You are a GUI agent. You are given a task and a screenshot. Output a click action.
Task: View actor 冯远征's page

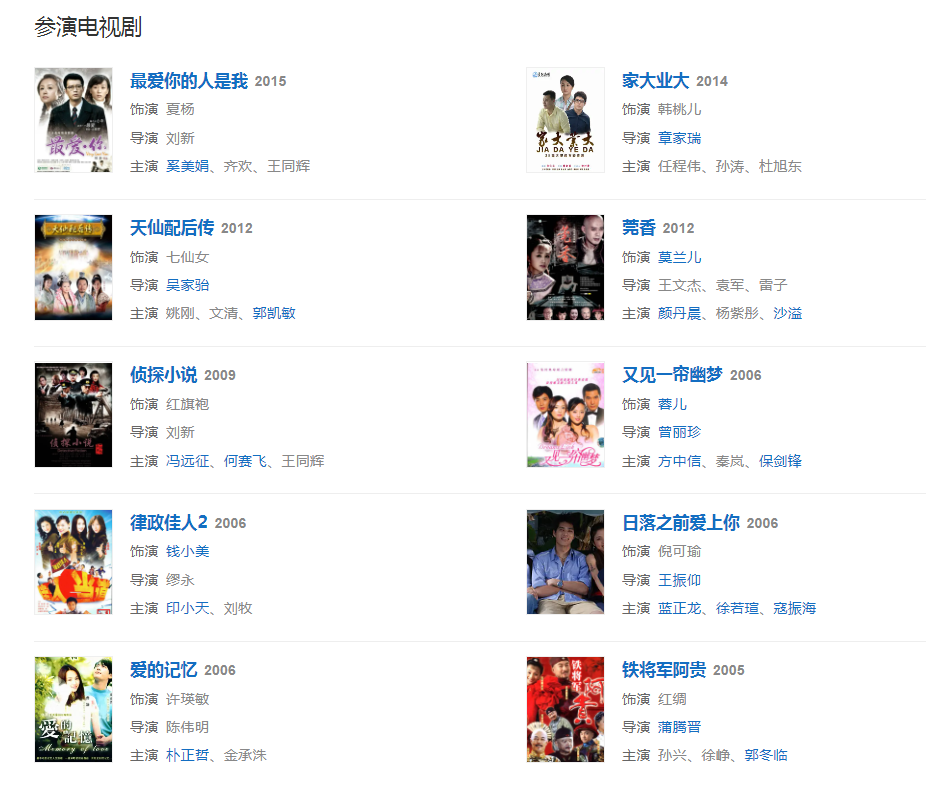[x=188, y=461]
